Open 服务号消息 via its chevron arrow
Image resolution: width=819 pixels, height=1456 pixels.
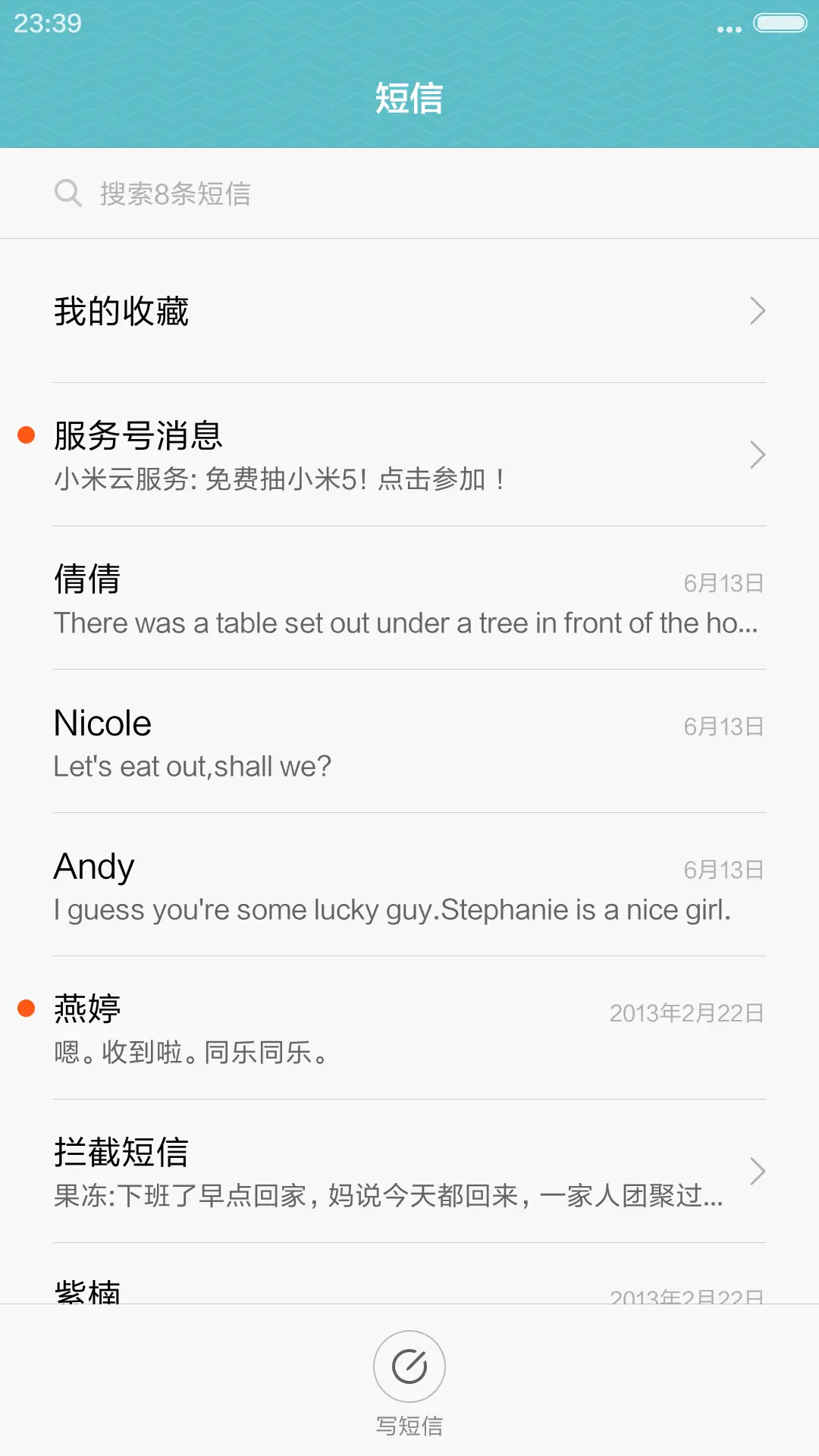point(757,455)
